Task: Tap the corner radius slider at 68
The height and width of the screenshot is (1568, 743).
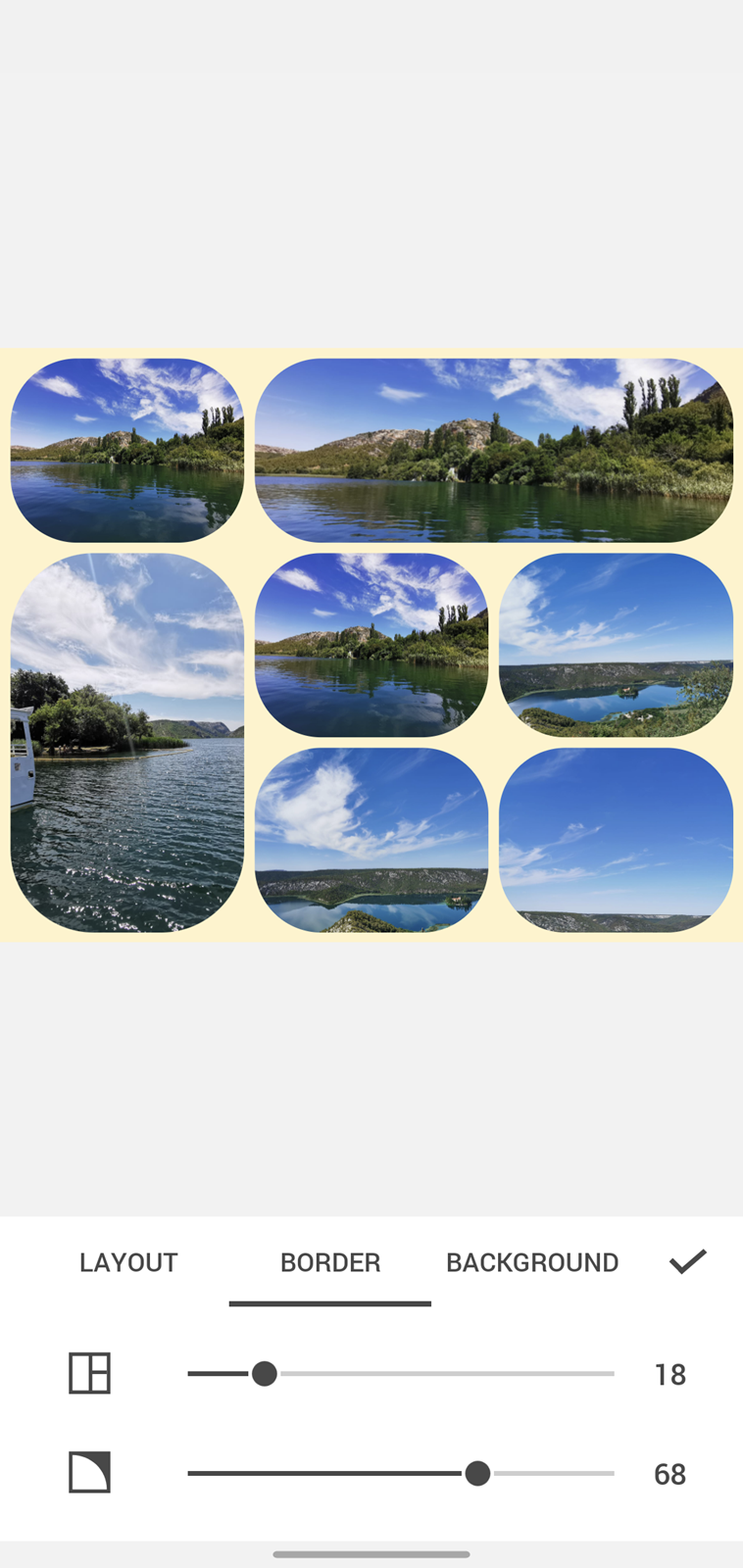Action: coord(401,1473)
